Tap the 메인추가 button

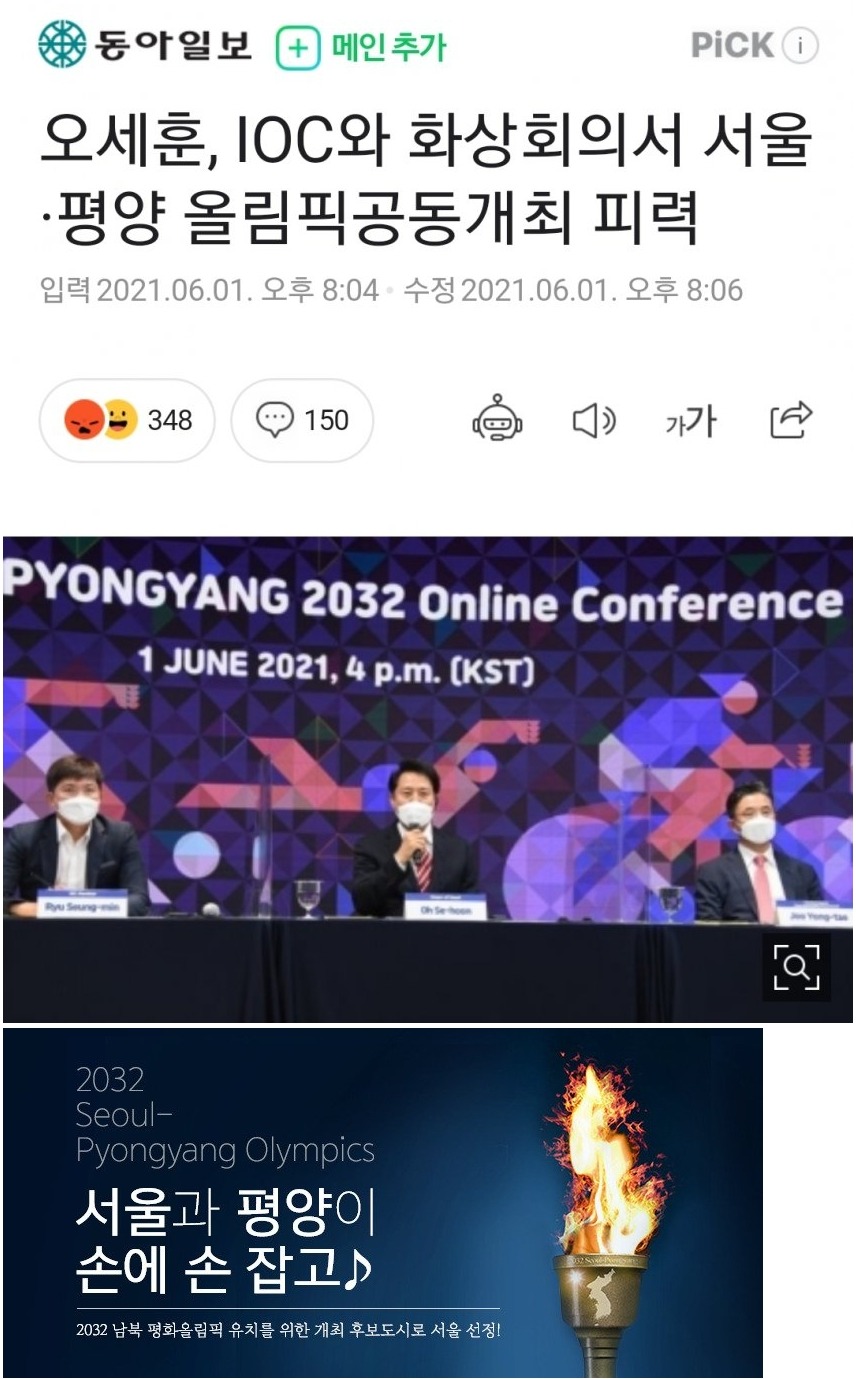coord(361,47)
